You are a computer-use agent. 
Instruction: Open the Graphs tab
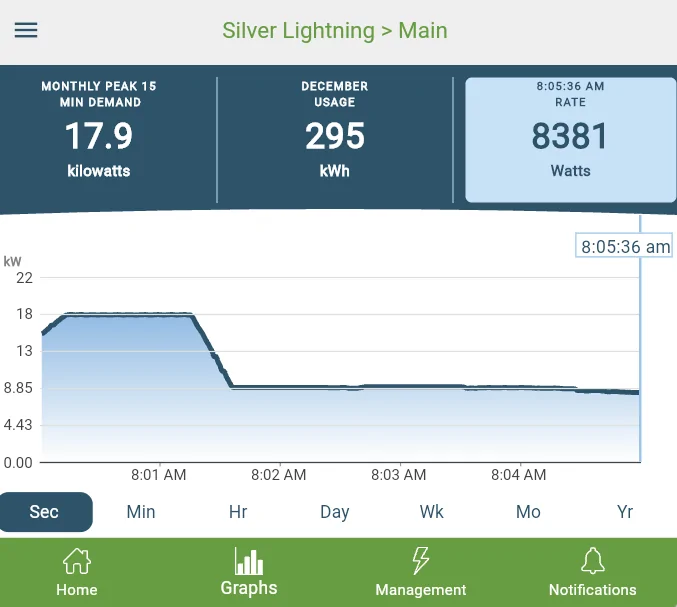pyautogui.click(x=249, y=573)
